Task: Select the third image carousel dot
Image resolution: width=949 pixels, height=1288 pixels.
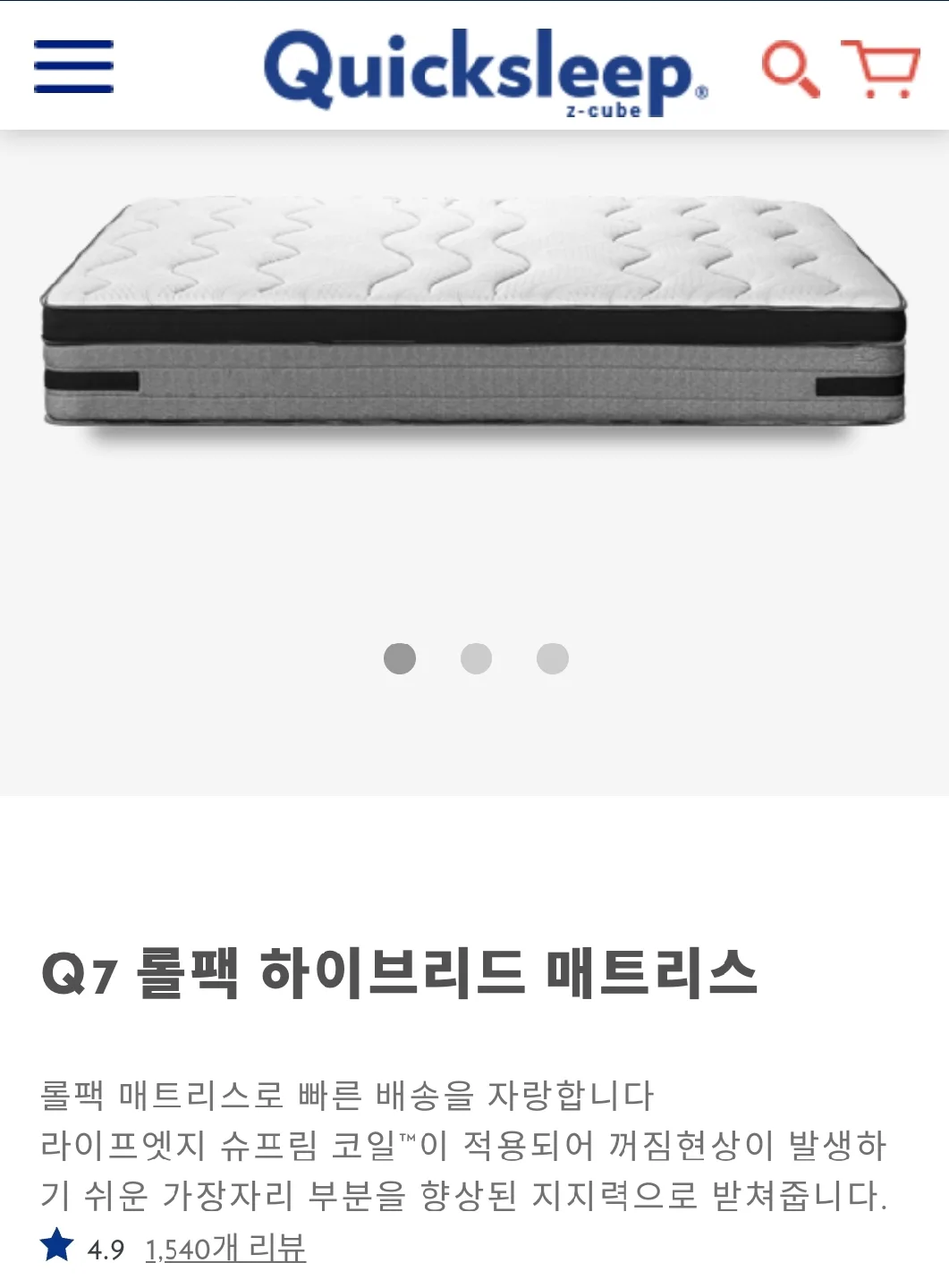Action: (x=553, y=658)
